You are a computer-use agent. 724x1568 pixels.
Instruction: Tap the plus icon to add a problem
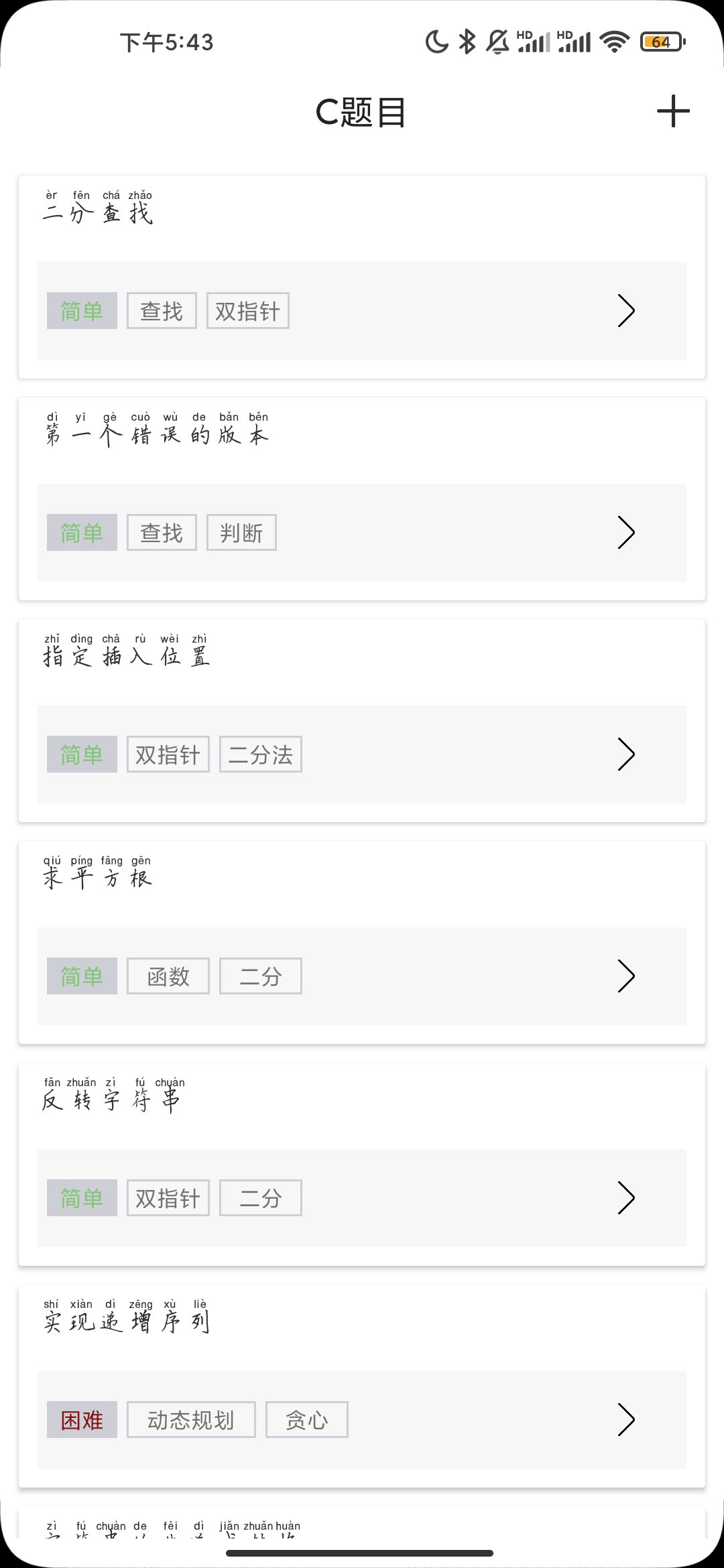point(672,112)
